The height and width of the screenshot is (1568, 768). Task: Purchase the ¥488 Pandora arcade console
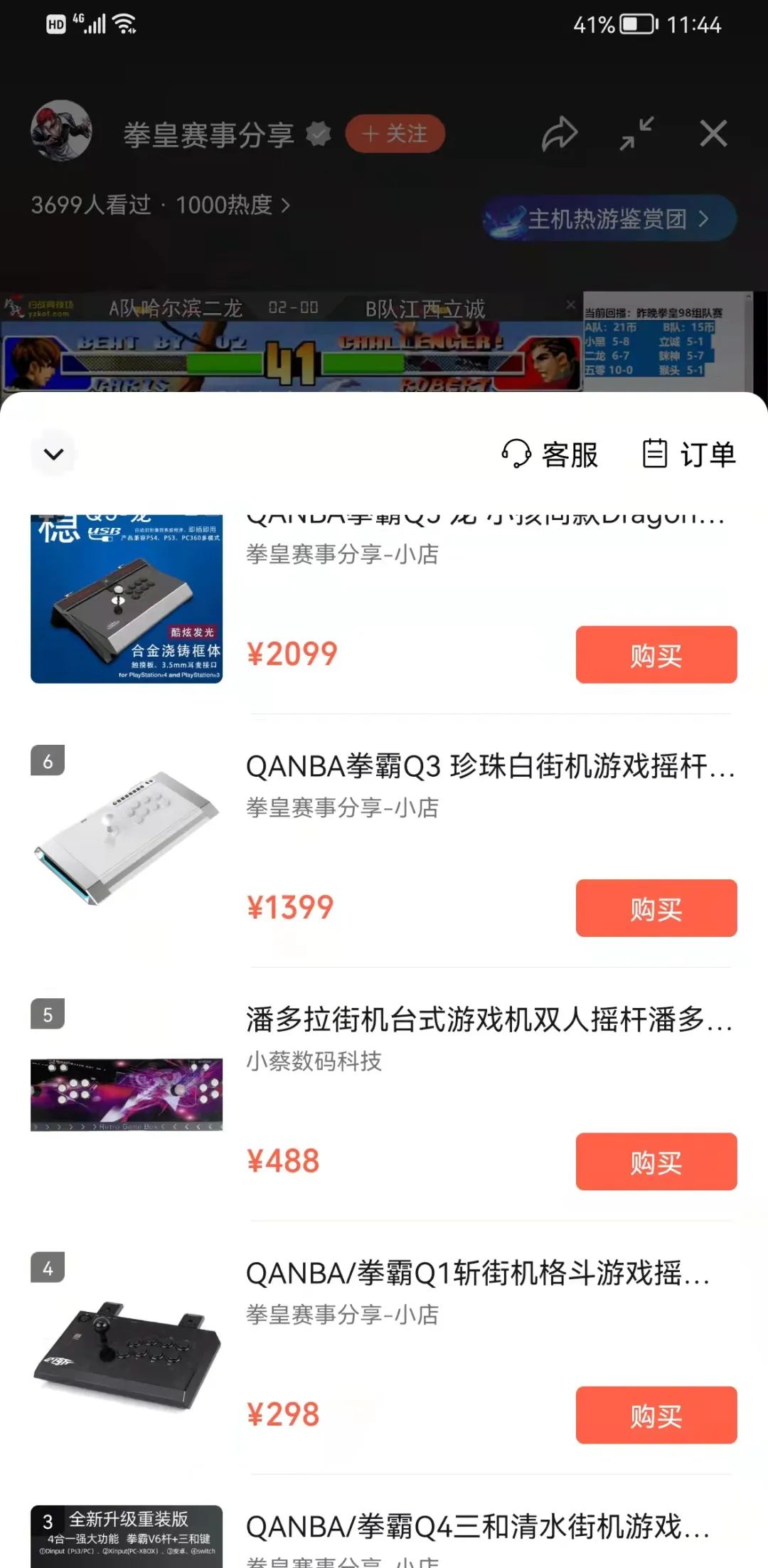tap(655, 1163)
